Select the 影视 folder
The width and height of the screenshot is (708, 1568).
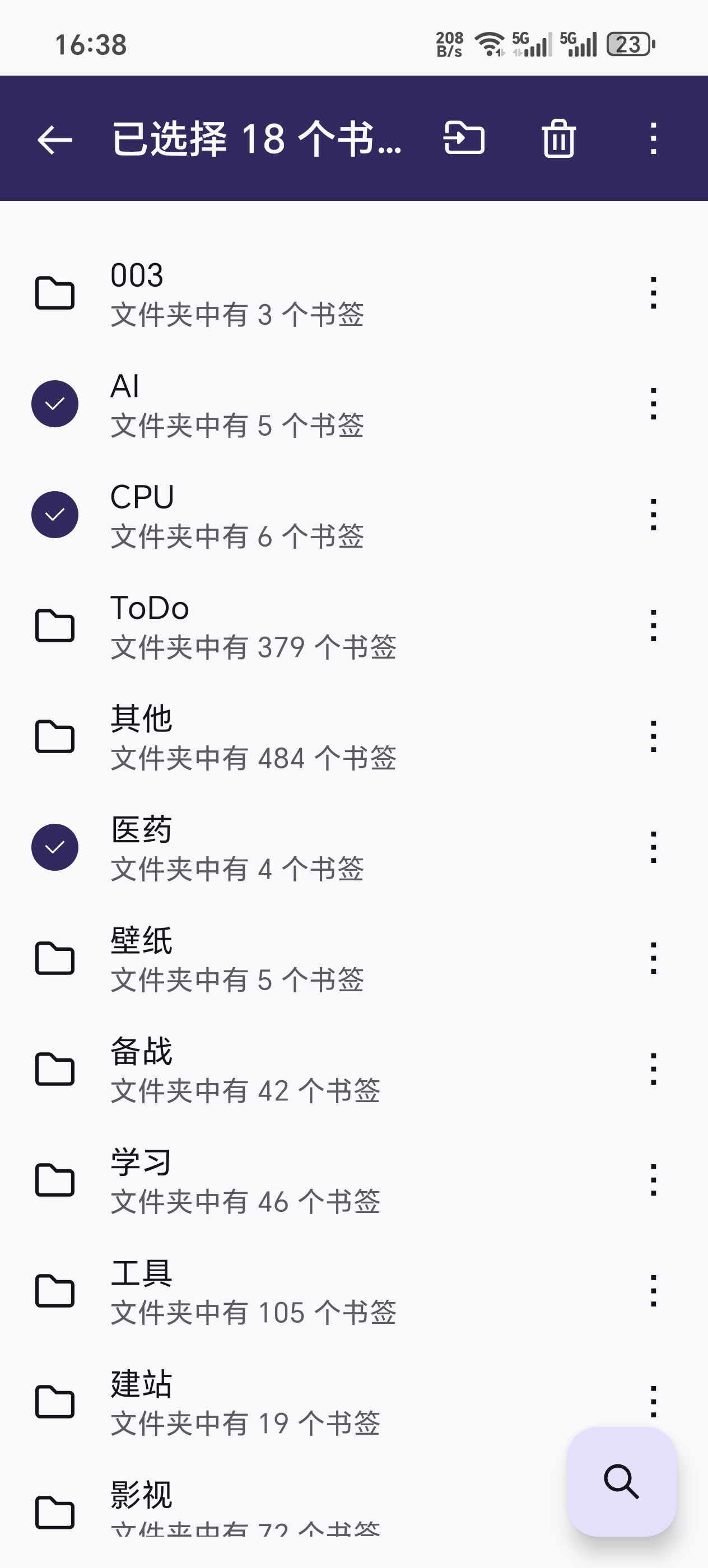tap(55, 1513)
